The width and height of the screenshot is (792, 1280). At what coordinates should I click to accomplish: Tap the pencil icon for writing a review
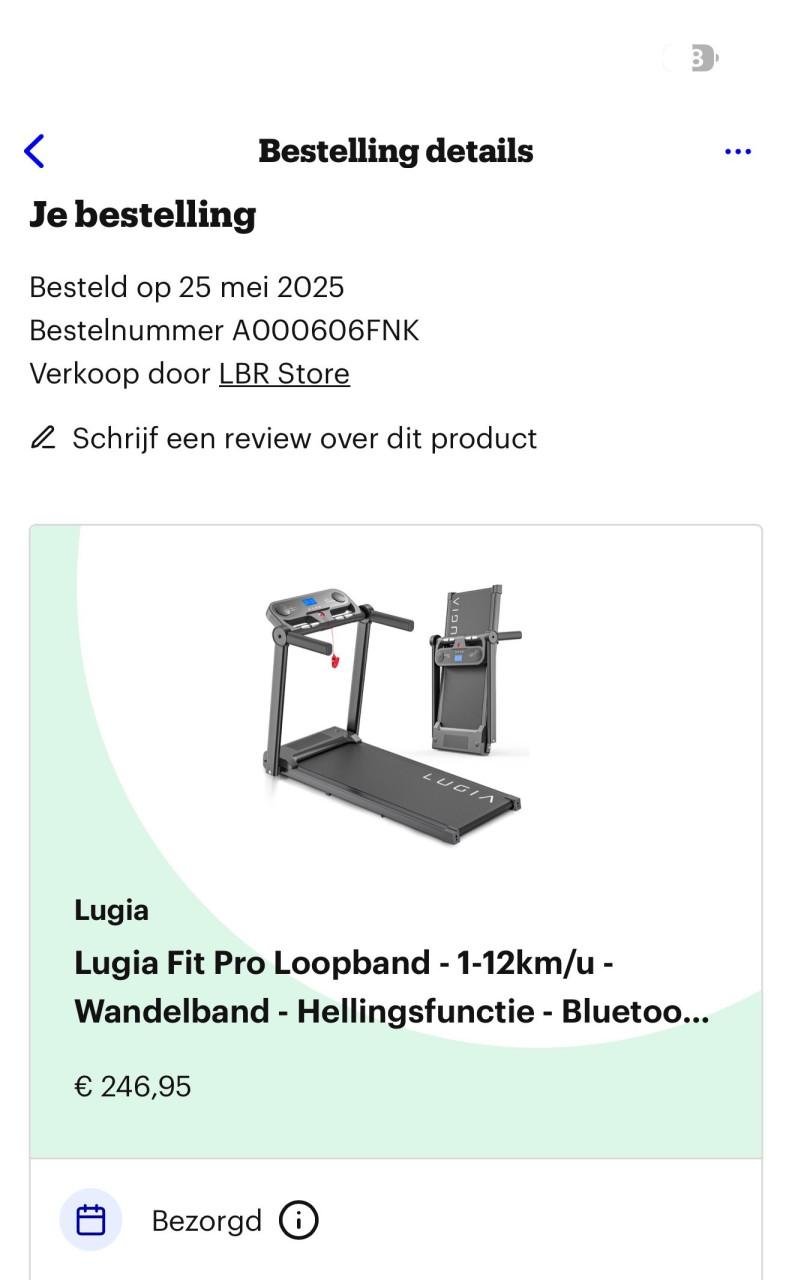(x=42, y=438)
